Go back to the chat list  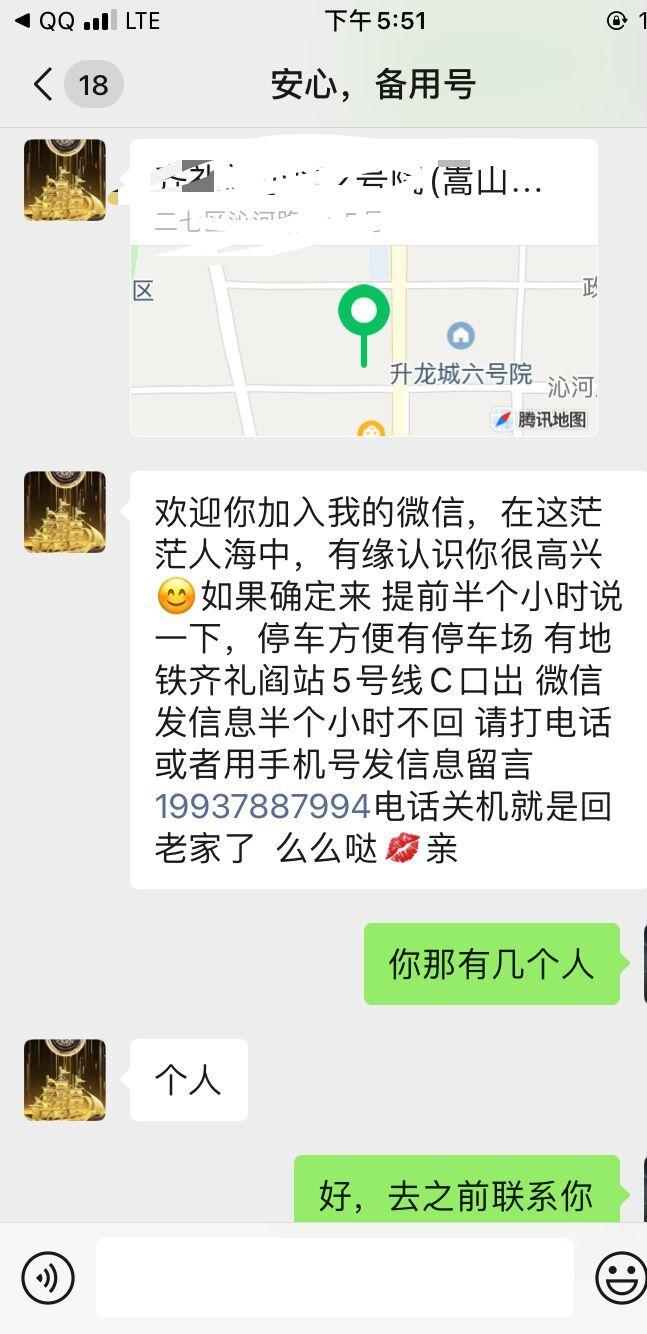(x=44, y=84)
